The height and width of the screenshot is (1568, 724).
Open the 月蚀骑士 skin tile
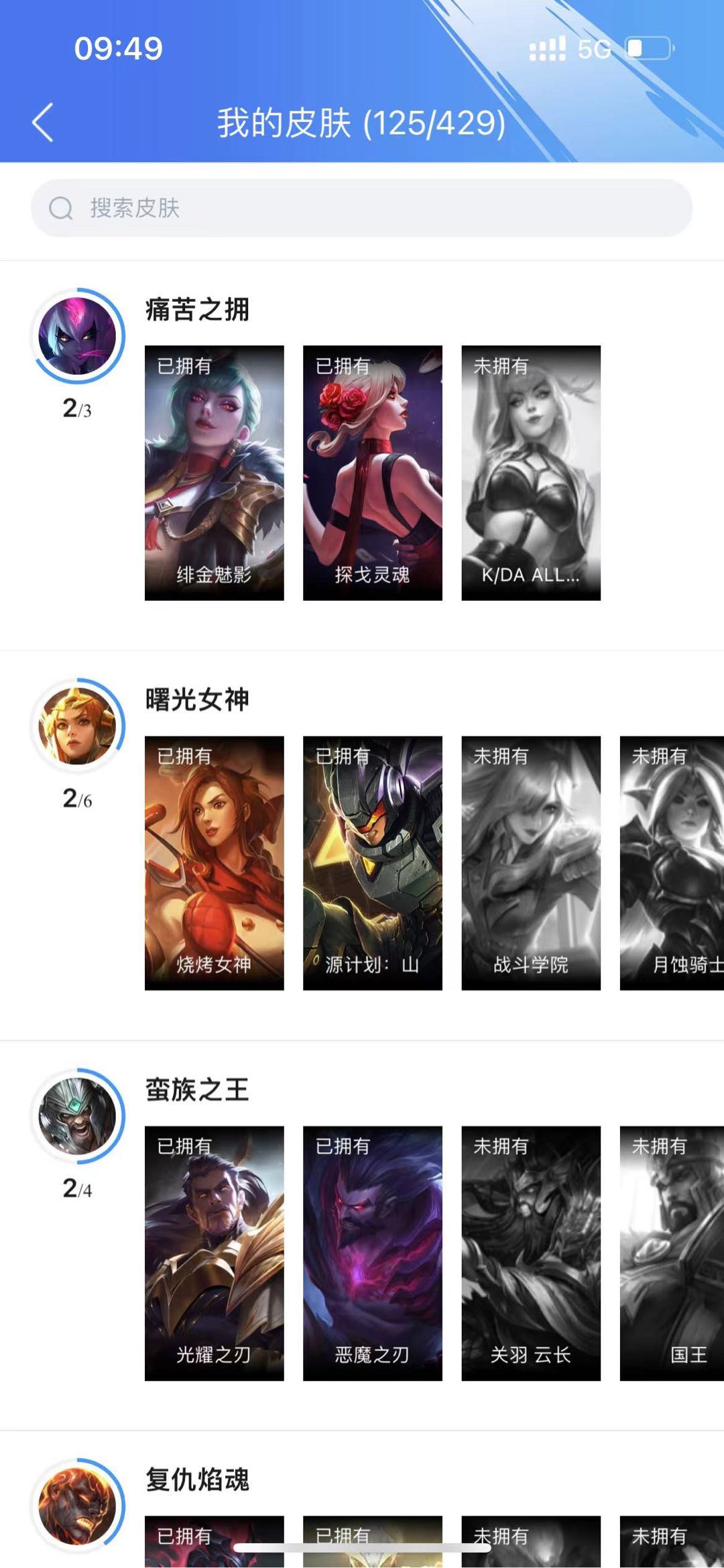point(672,863)
